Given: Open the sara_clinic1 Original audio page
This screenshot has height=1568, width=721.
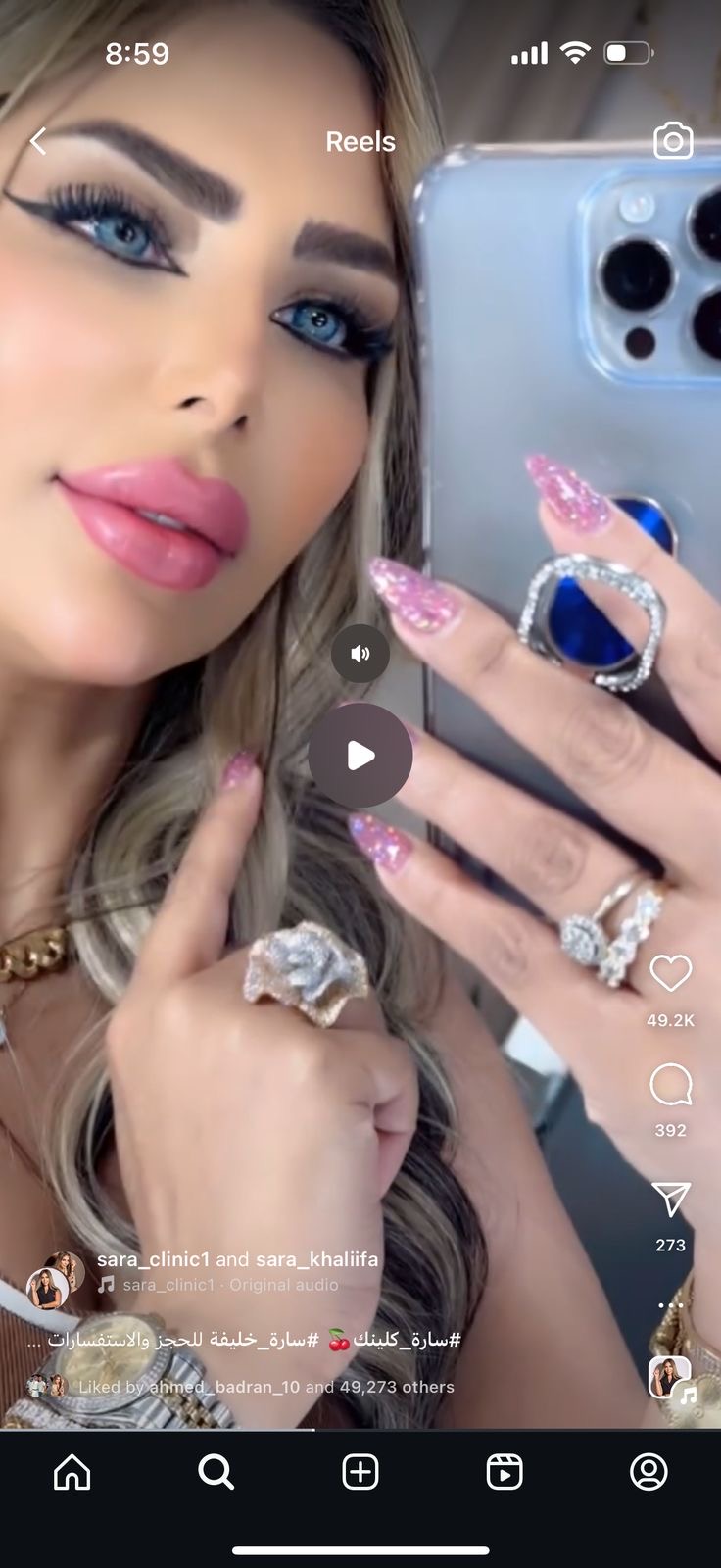Looking at the screenshot, I should [229, 1285].
